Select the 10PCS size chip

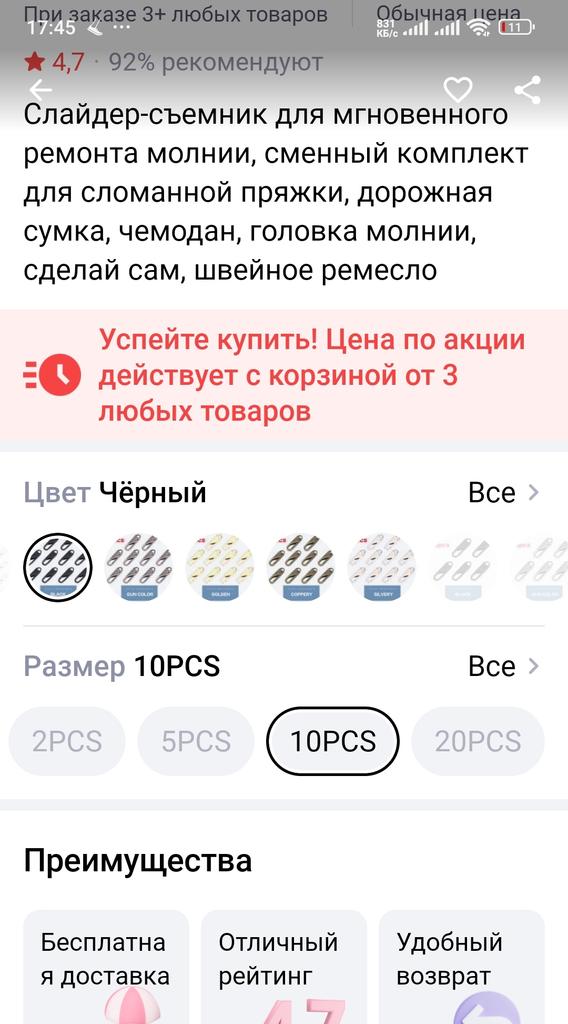click(333, 741)
